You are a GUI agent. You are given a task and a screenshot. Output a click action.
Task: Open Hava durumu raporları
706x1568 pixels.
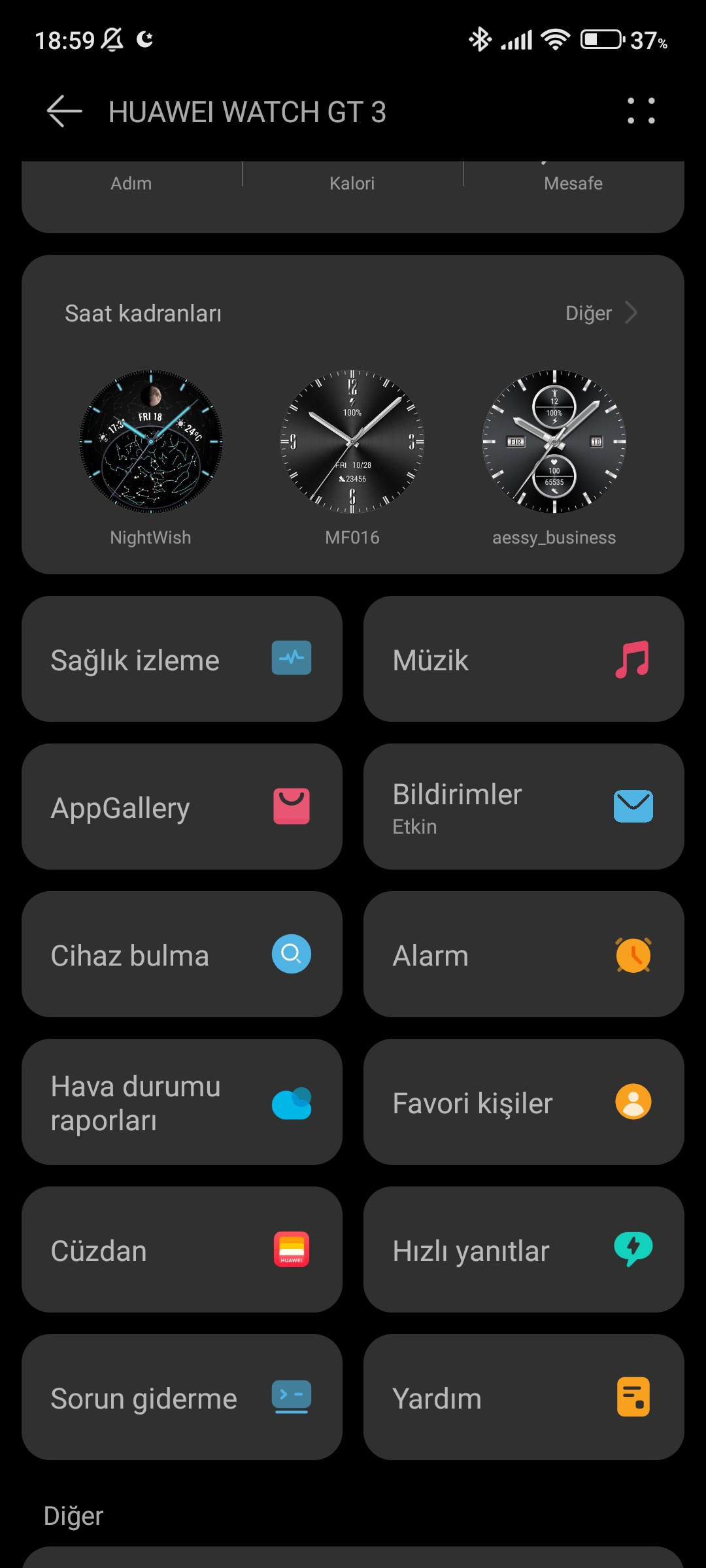point(182,1102)
